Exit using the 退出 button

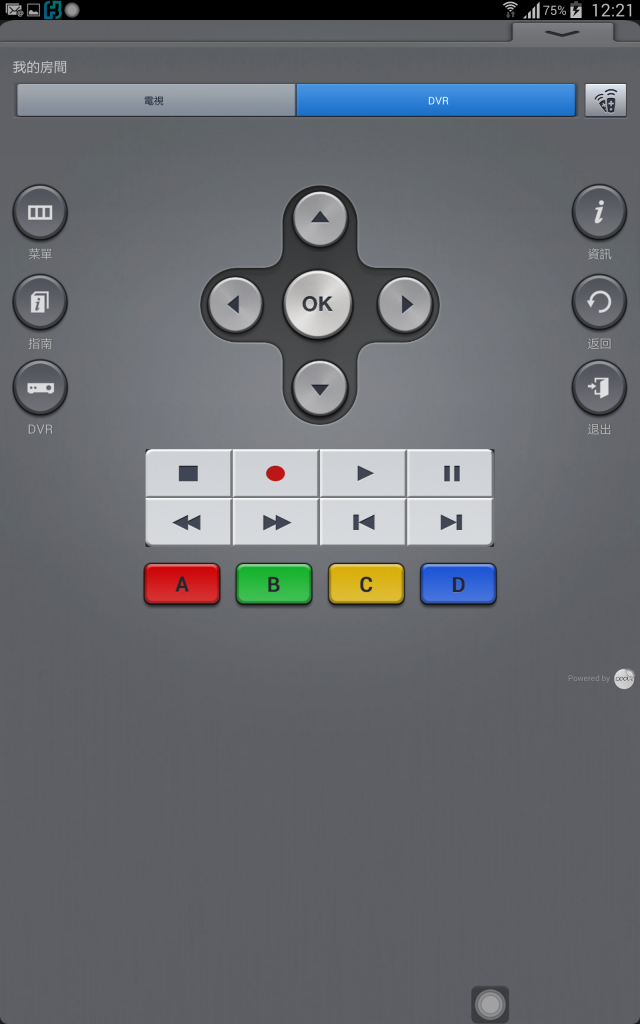[x=599, y=388]
